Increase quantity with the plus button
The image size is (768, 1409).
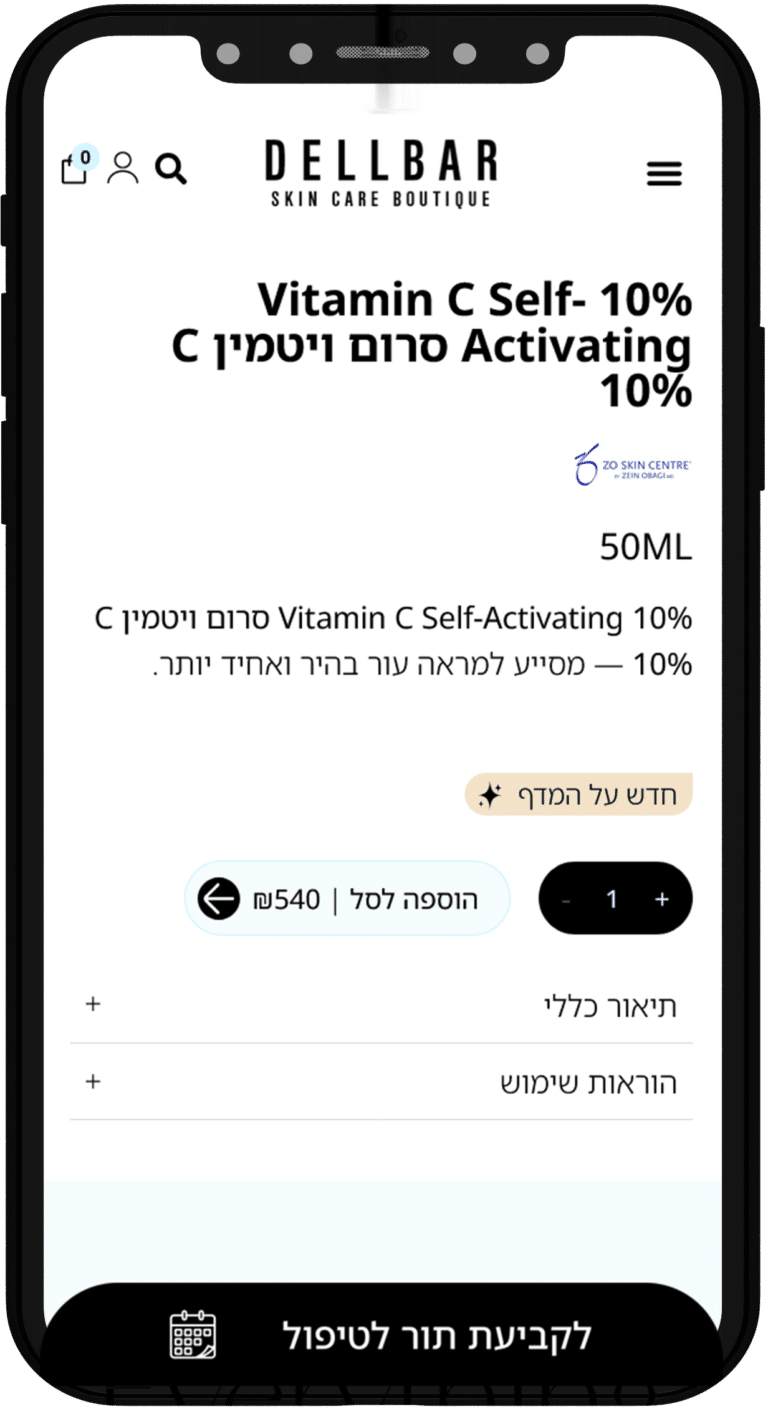tap(662, 900)
